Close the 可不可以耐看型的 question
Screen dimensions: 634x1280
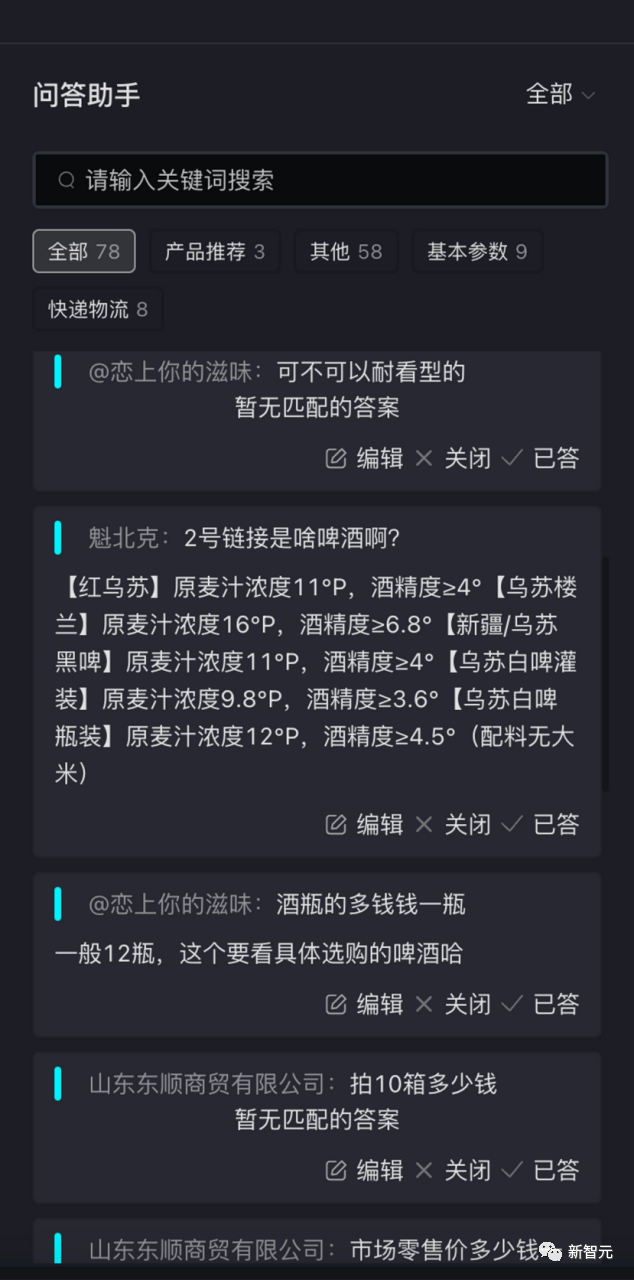tap(453, 458)
